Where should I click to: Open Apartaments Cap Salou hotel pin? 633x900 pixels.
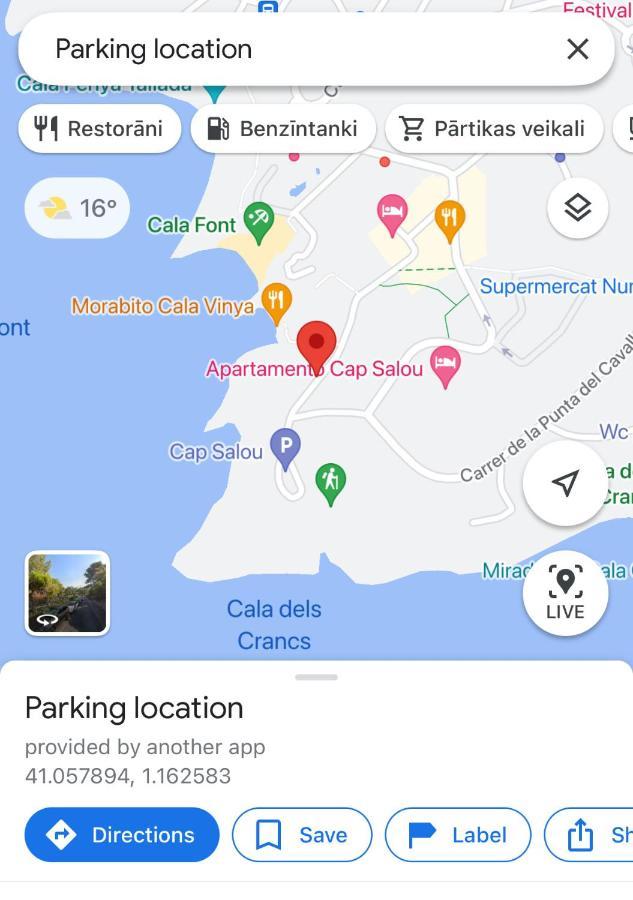click(x=445, y=364)
